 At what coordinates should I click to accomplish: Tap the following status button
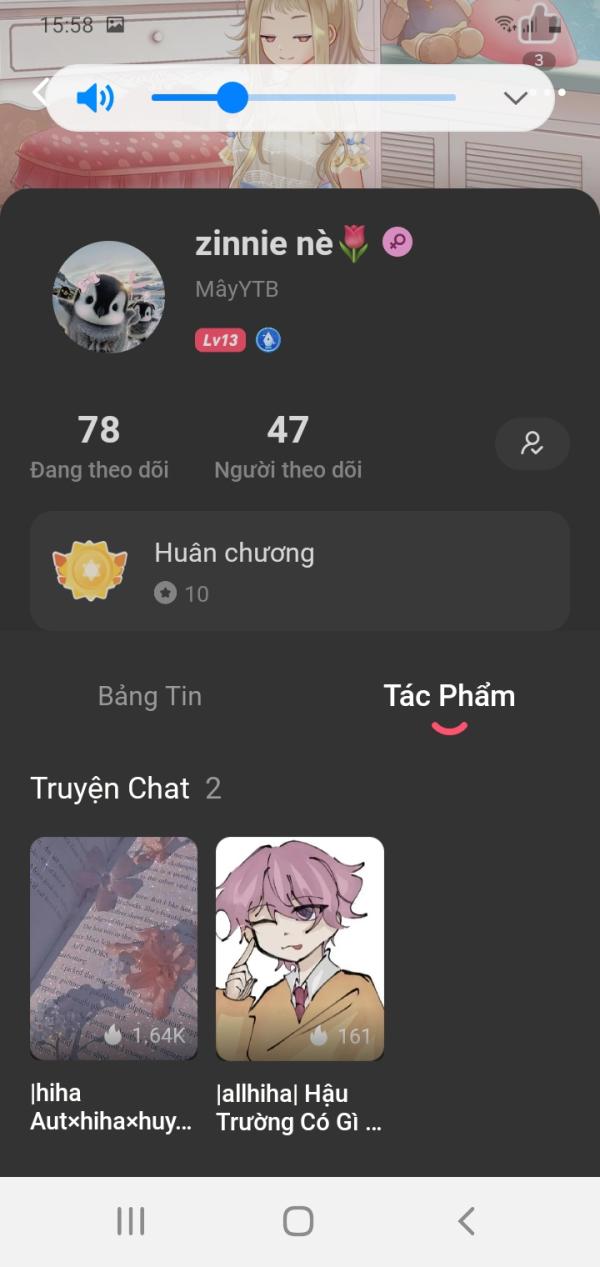pos(532,444)
